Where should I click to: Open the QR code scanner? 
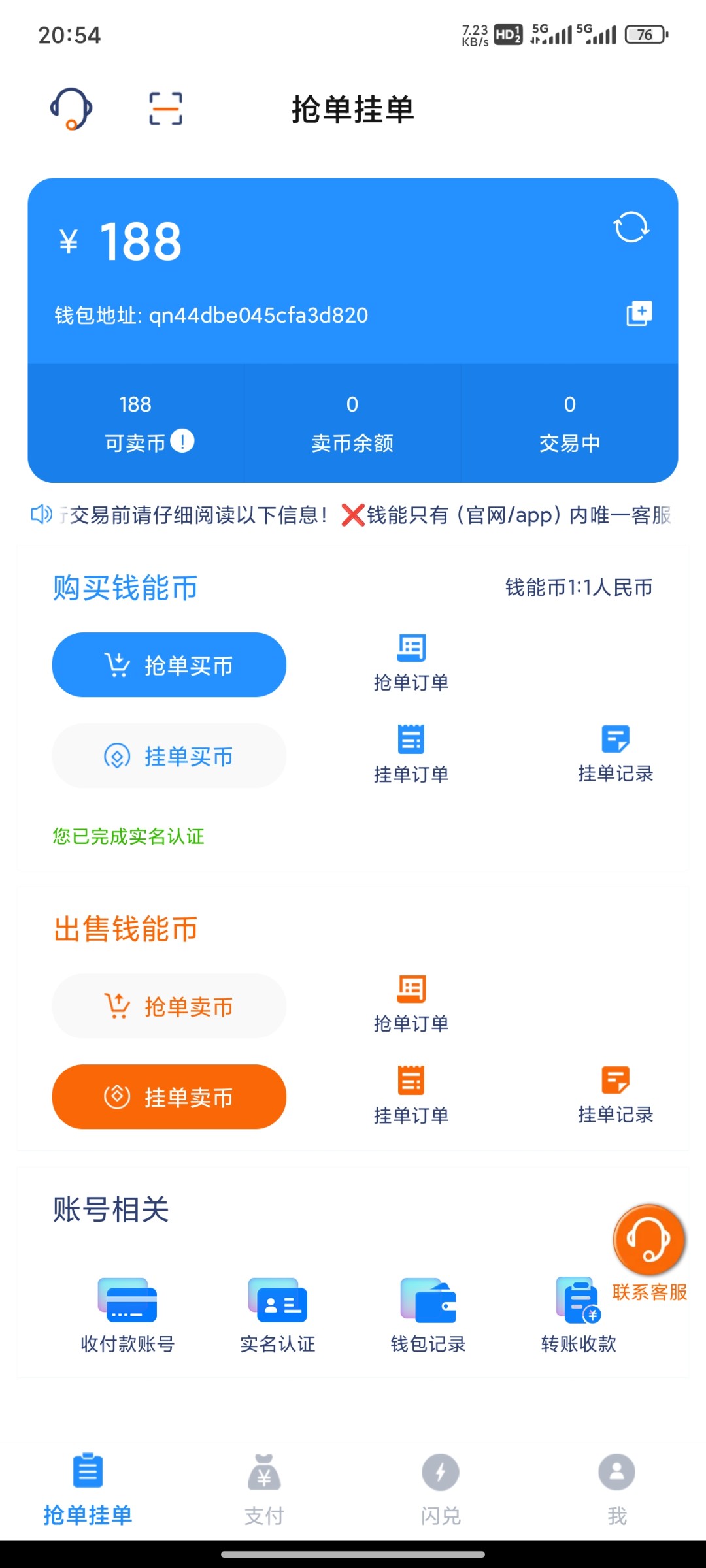point(163,108)
